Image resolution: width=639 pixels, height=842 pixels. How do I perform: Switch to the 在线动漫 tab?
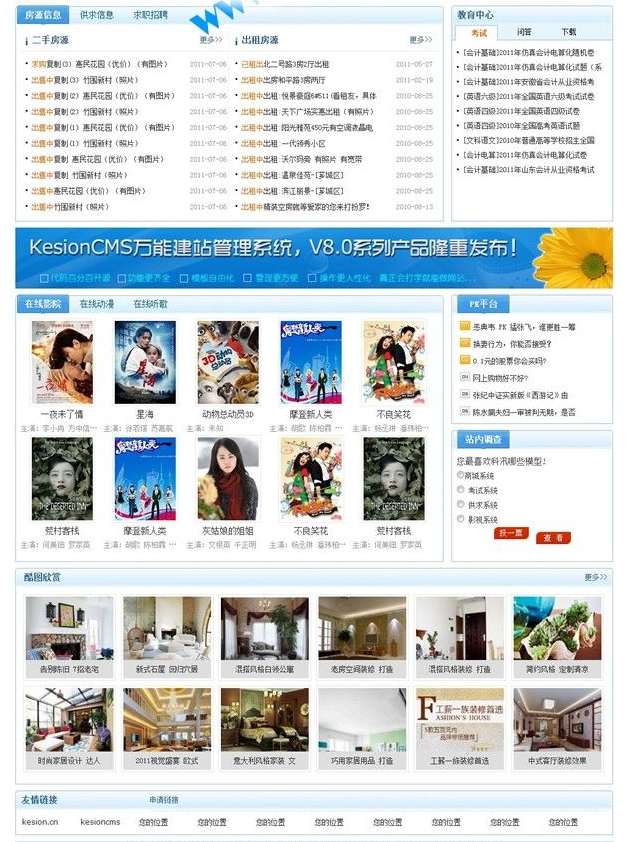point(97,304)
